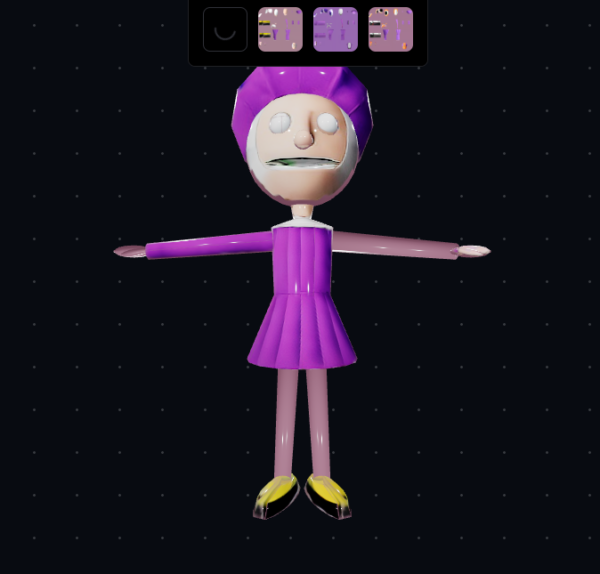This screenshot has height=574, width=600.
Task: Tap the loading spinner tile
Action: tap(225, 30)
